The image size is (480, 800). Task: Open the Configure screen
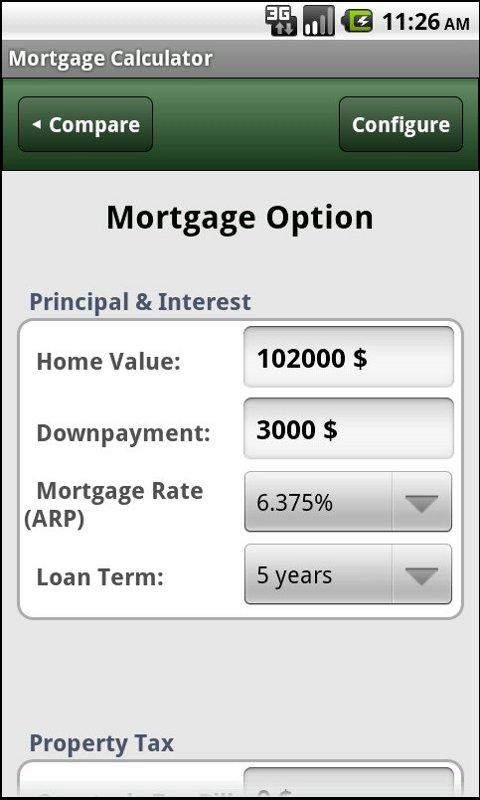pyautogui.click(x=401, y=124)
